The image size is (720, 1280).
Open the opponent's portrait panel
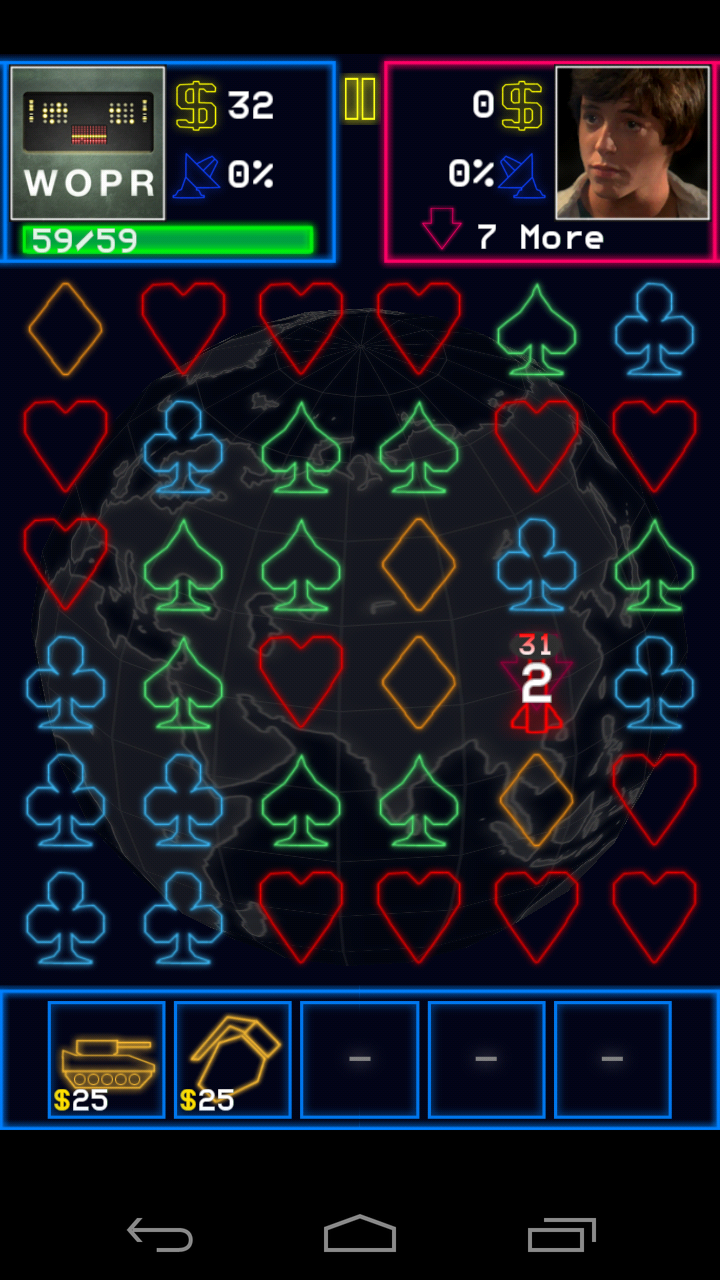[631, 143]
